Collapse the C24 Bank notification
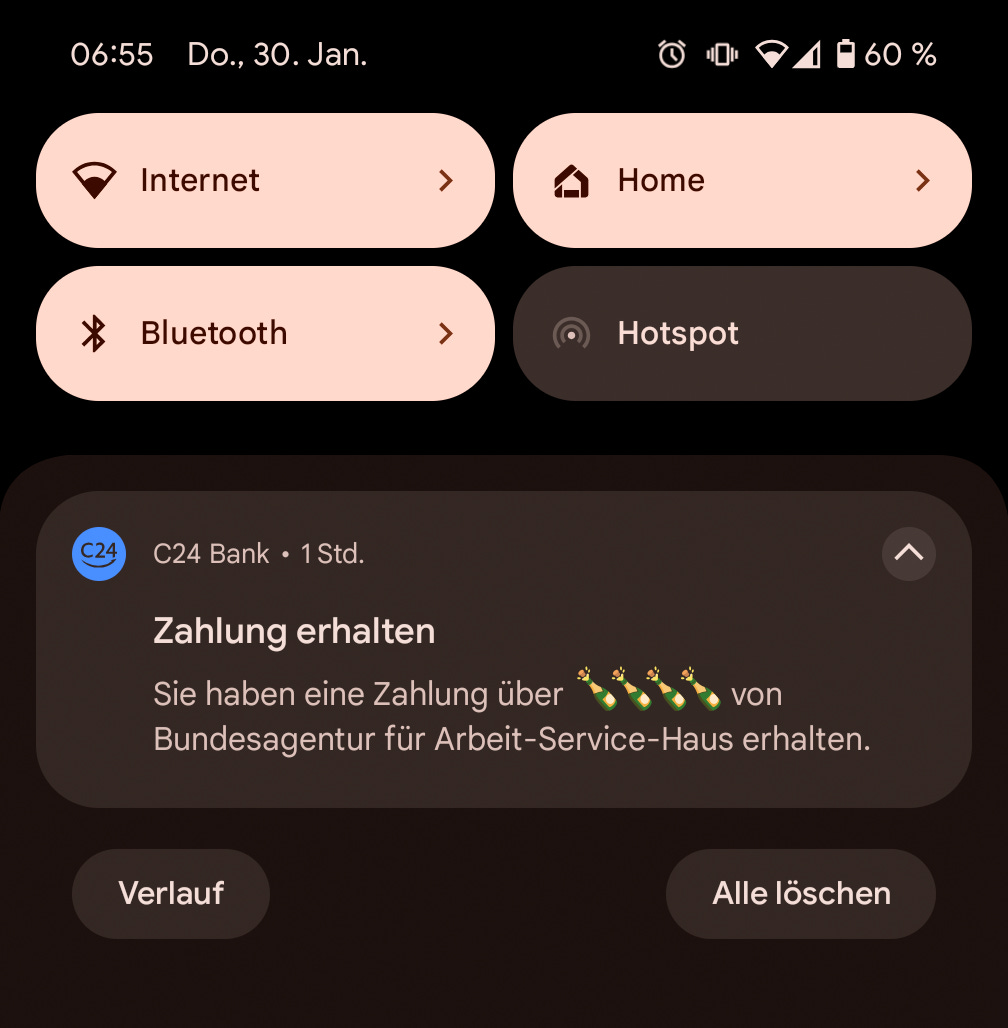The width and height of the screenshot is (1008, 1028). click(908, 553)
